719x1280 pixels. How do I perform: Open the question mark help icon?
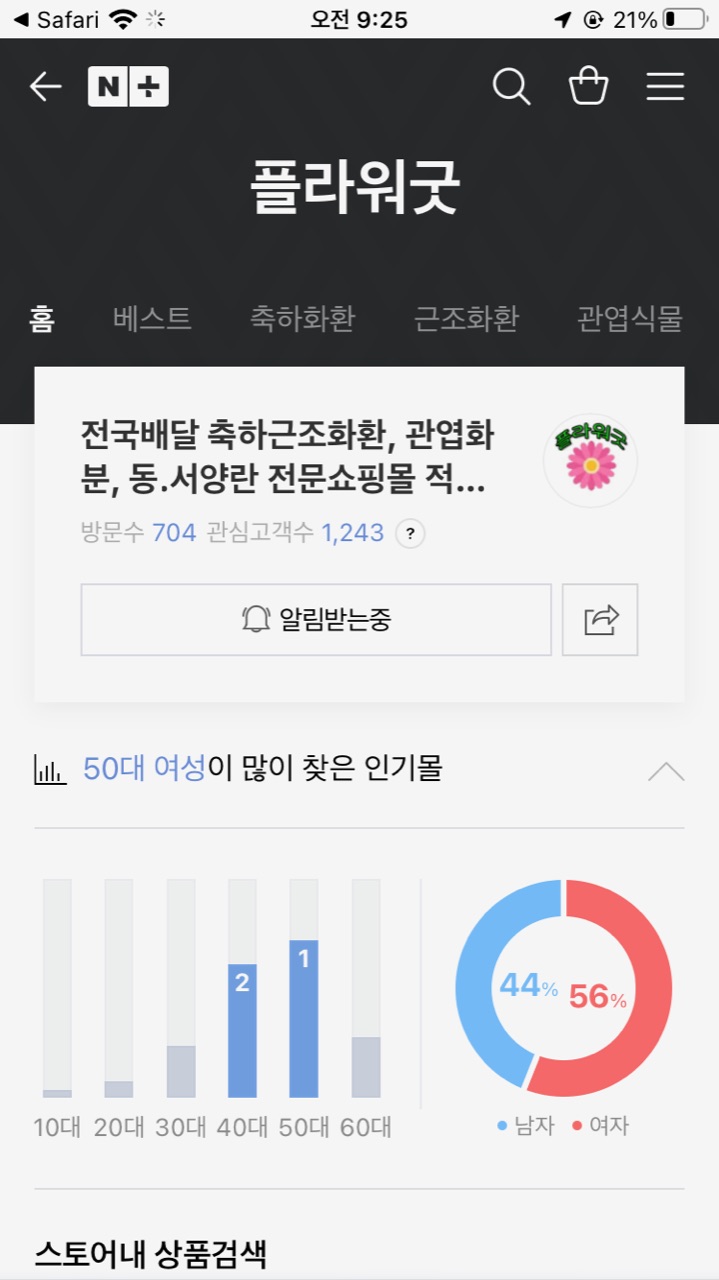410,533
